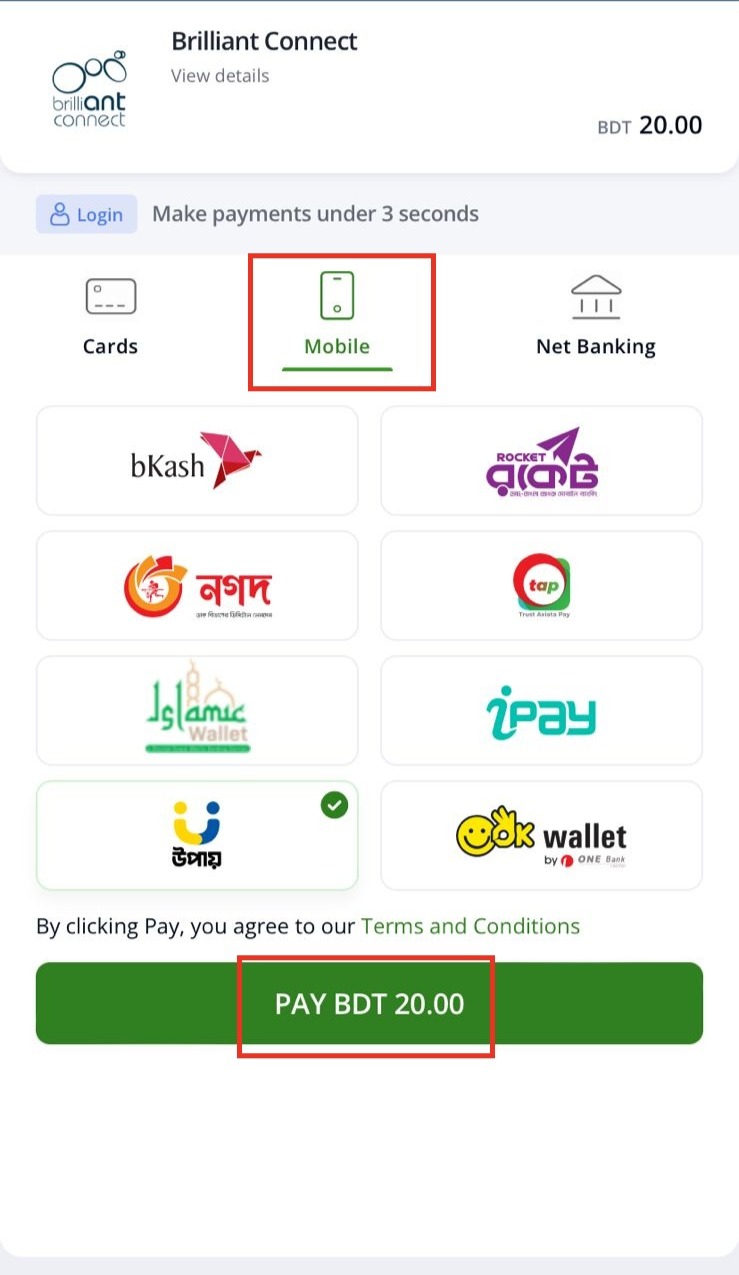Tap the Login button
This screenshot has width=739, height=1275.
pyautogui.click(x=87, y=214)
